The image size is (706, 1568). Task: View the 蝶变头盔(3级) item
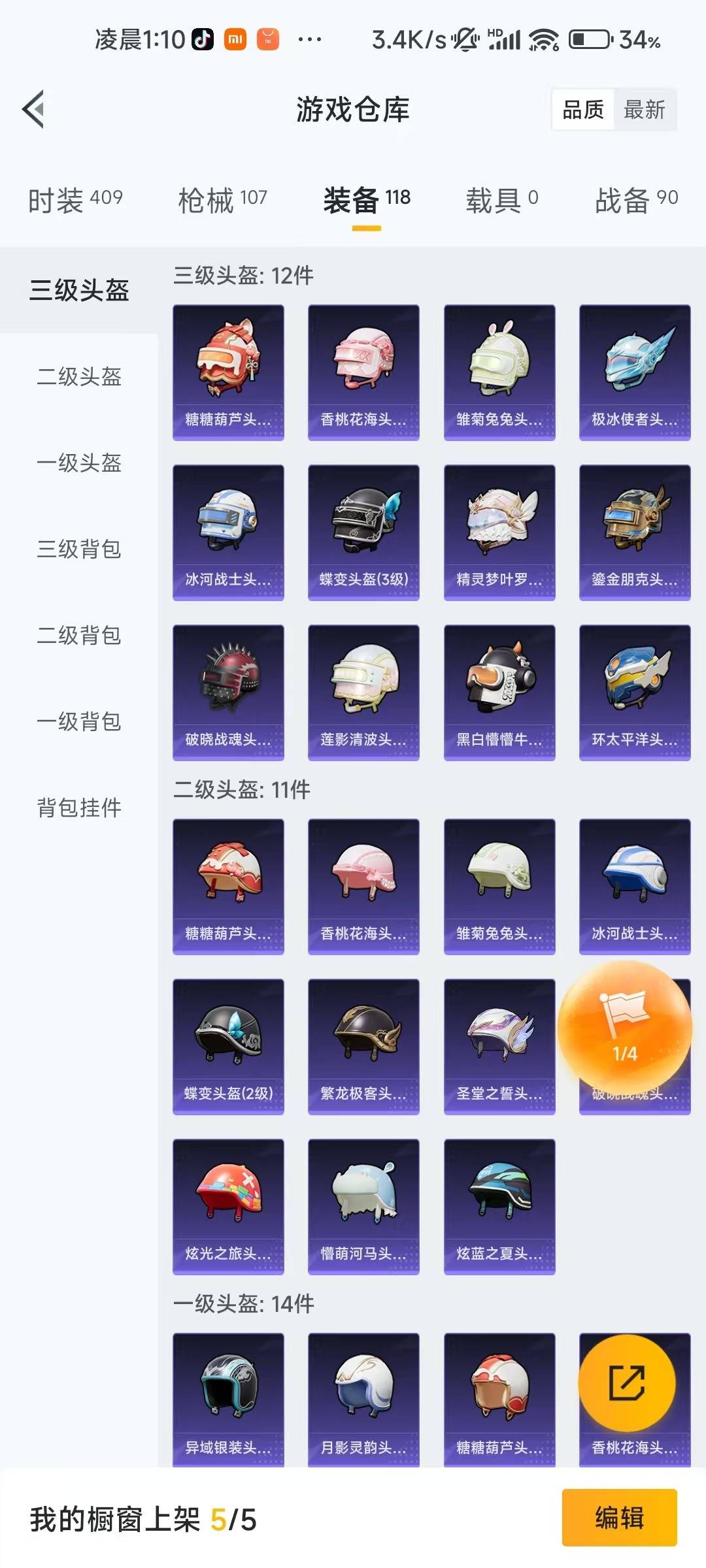tap(363, 532)
